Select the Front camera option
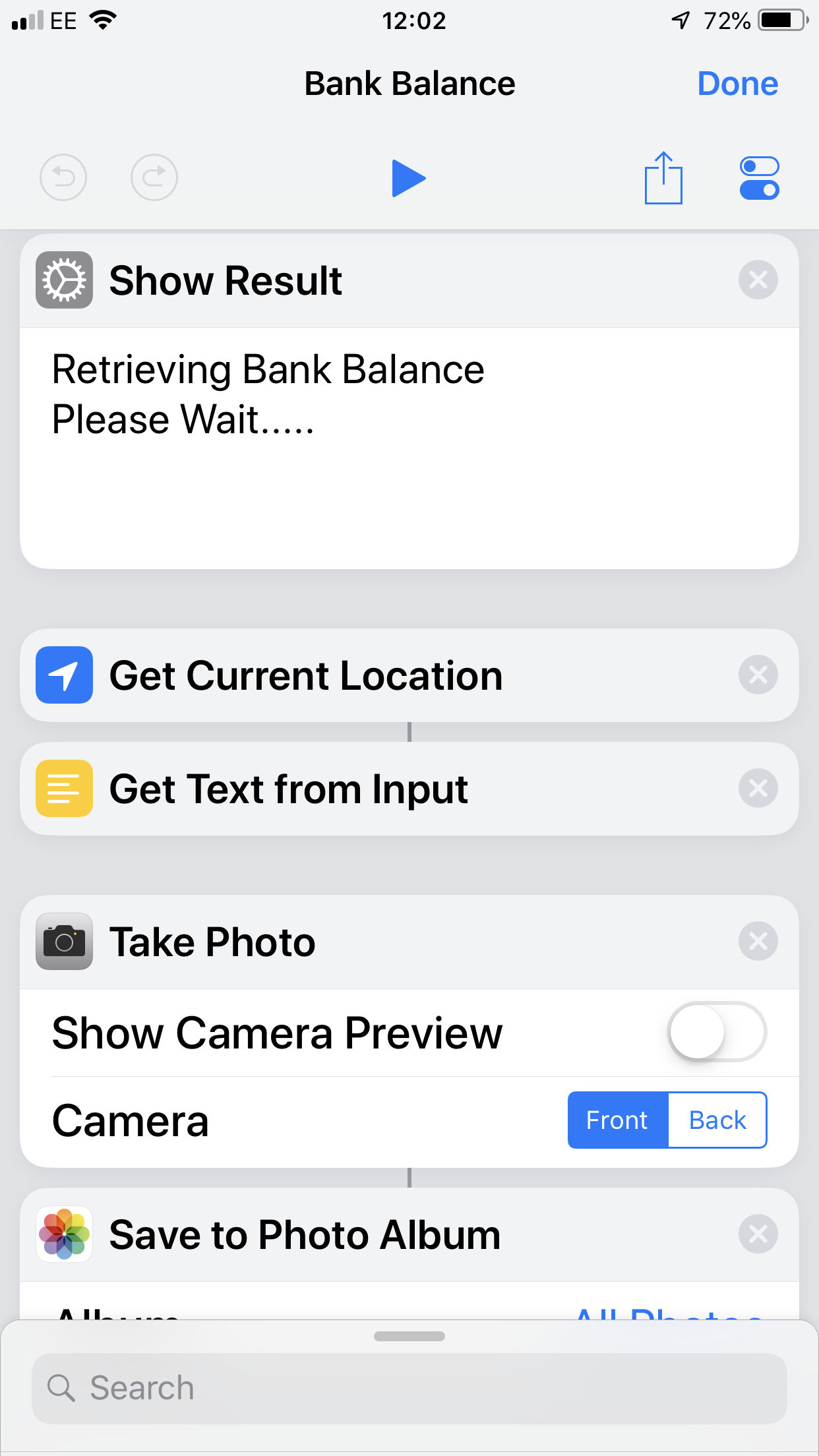 point(618,1120)
